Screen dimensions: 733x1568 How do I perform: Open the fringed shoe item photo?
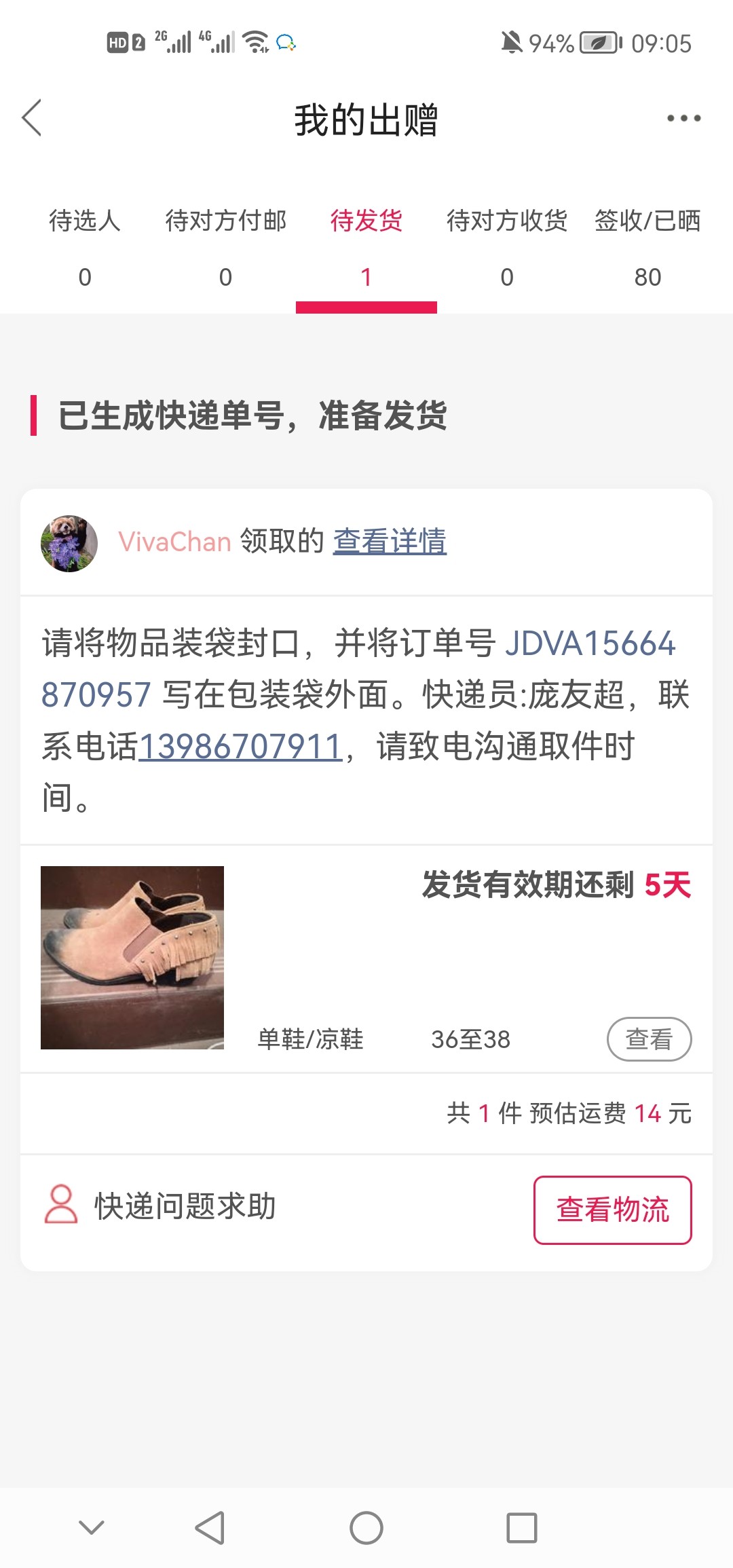(x=132, y=957)
